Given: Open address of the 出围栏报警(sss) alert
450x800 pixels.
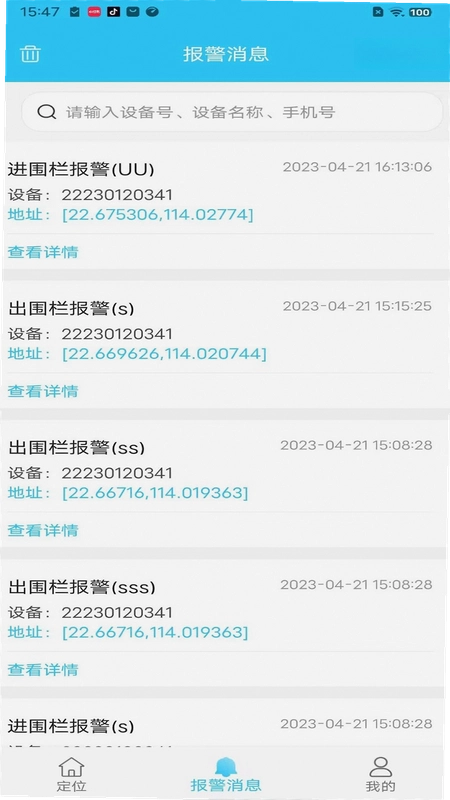Looking at the screenshot, I should [x=155, y=633].
